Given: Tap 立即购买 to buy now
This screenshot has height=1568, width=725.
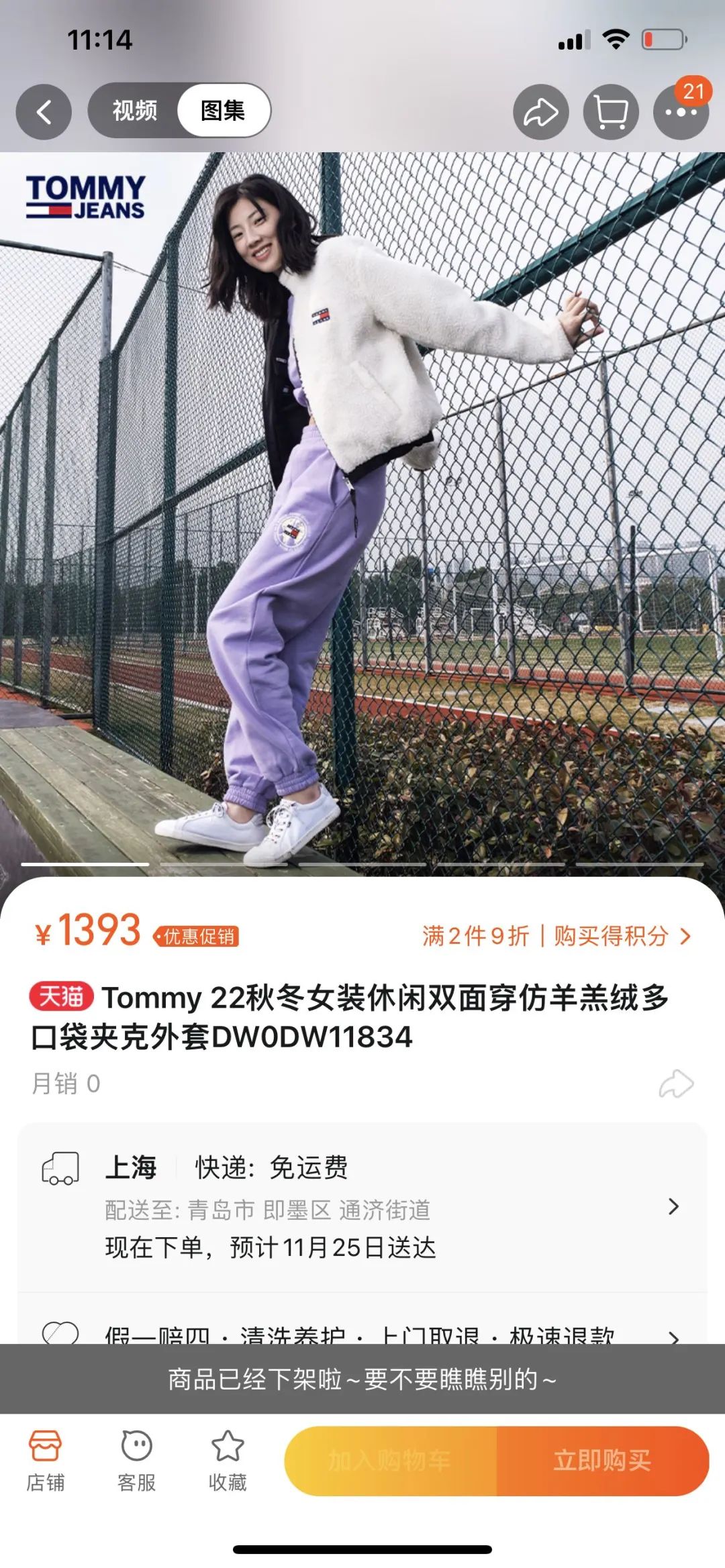Looking at the screenshot, I should point(603,1461).
